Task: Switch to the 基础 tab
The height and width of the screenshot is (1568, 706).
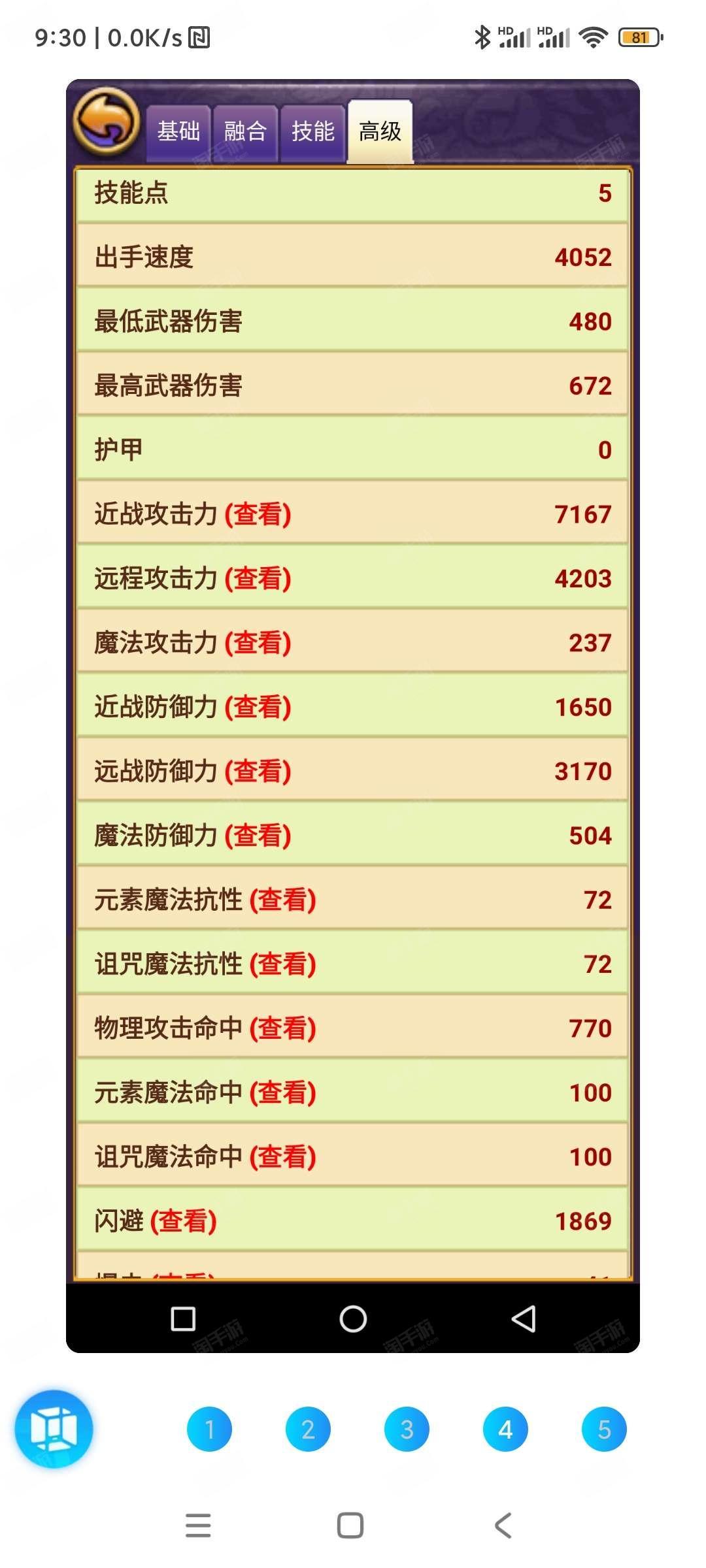Action: (x=178, y=132)
